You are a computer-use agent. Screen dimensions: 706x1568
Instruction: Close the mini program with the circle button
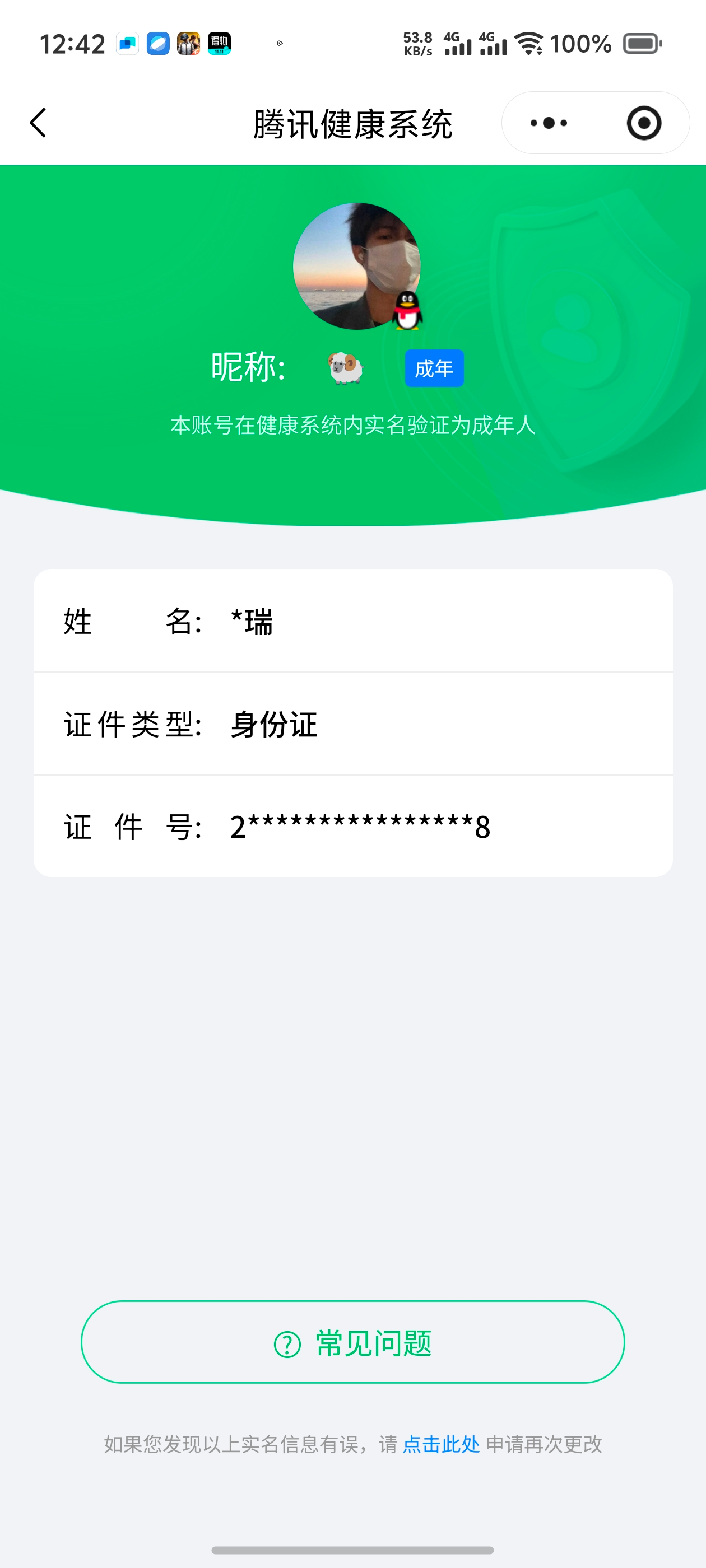click(x=643, y=123)
